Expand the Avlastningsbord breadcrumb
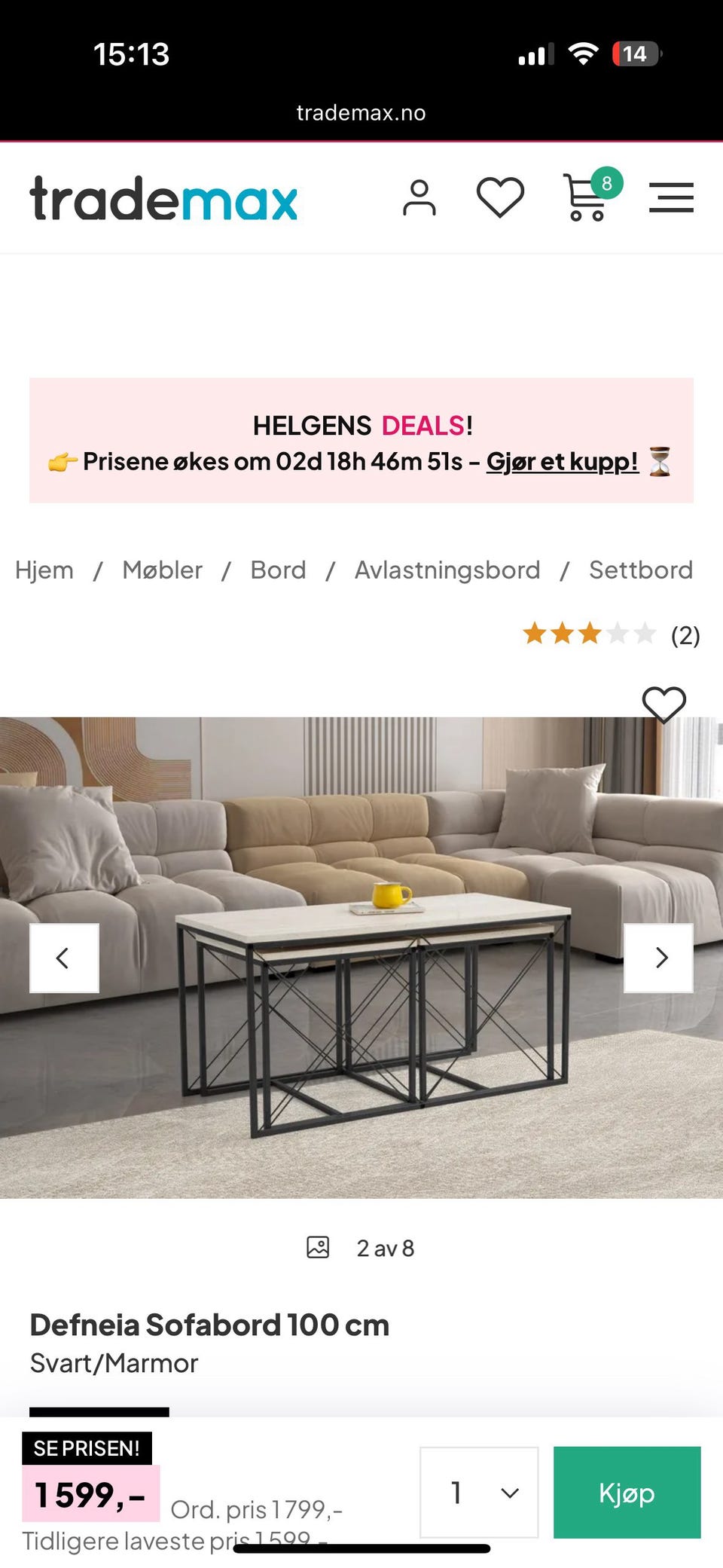 (x=447, y=570)
